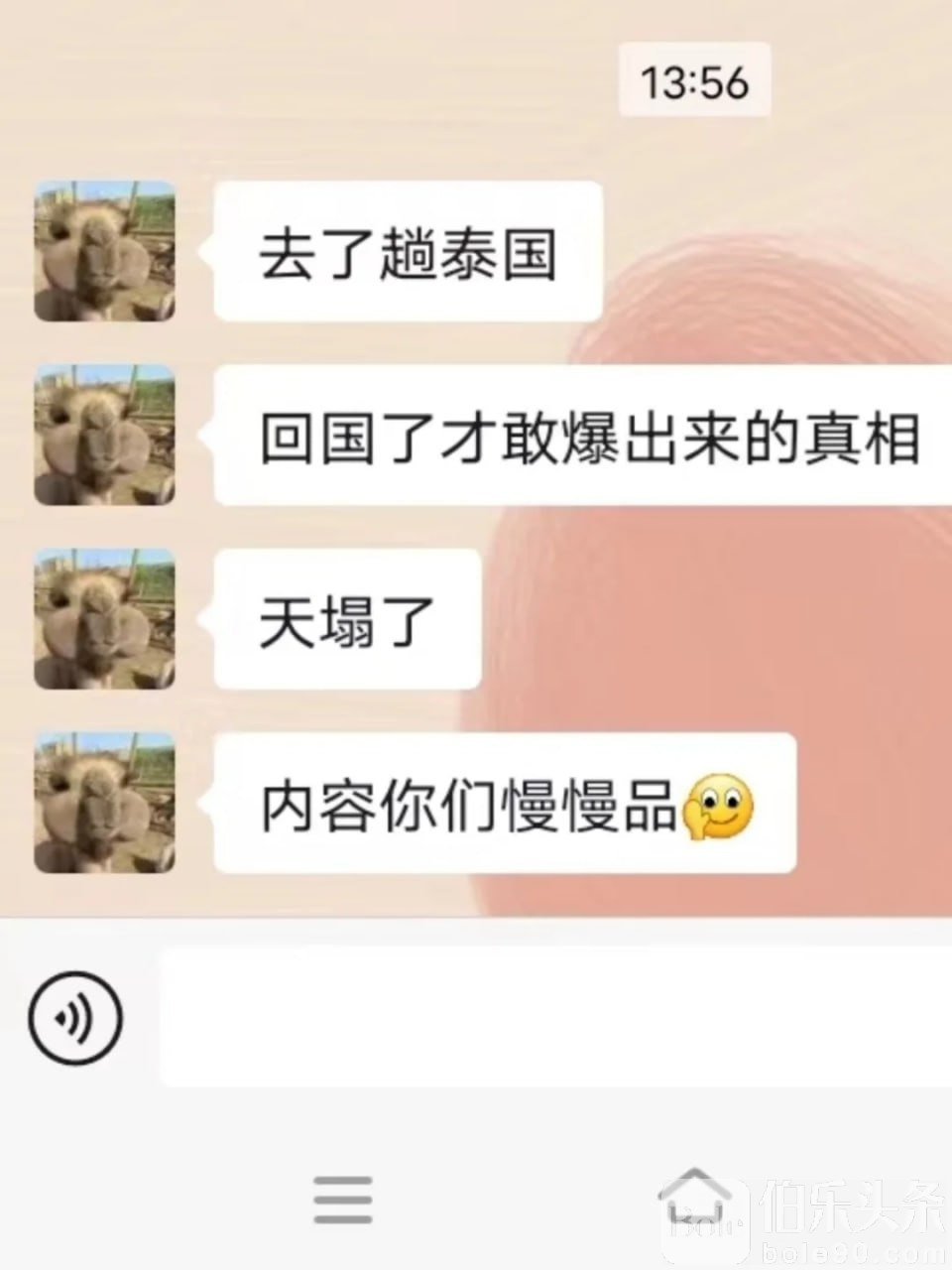The width and height of the screenshot is (952, 1270).
Task: Switch to voice message input
Action: pyautogui.click(x=75, y=1017)
